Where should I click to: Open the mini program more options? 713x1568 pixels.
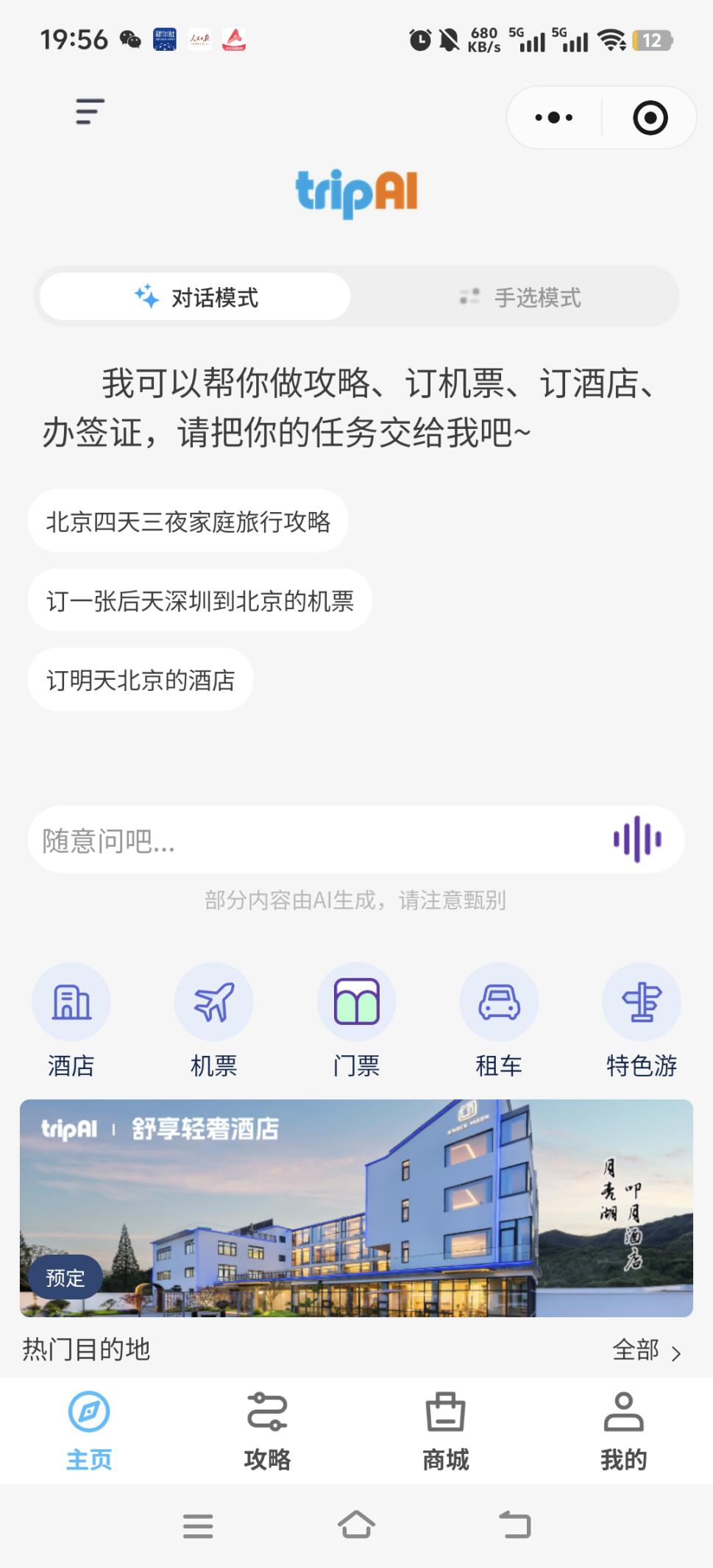click(554, 118)
